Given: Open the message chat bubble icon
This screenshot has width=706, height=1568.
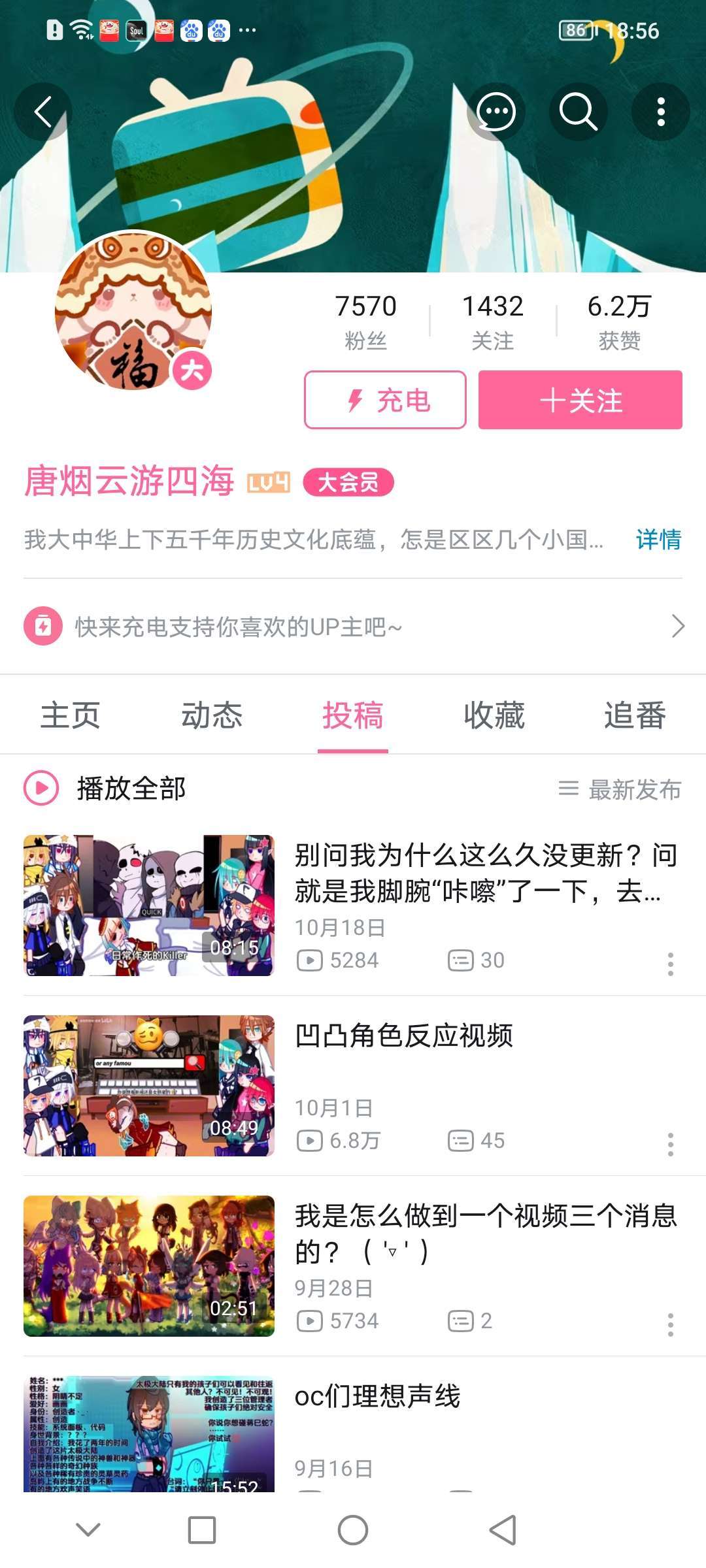Looking at the screenshot, I should pyautogui.click(x=496, y=112).
